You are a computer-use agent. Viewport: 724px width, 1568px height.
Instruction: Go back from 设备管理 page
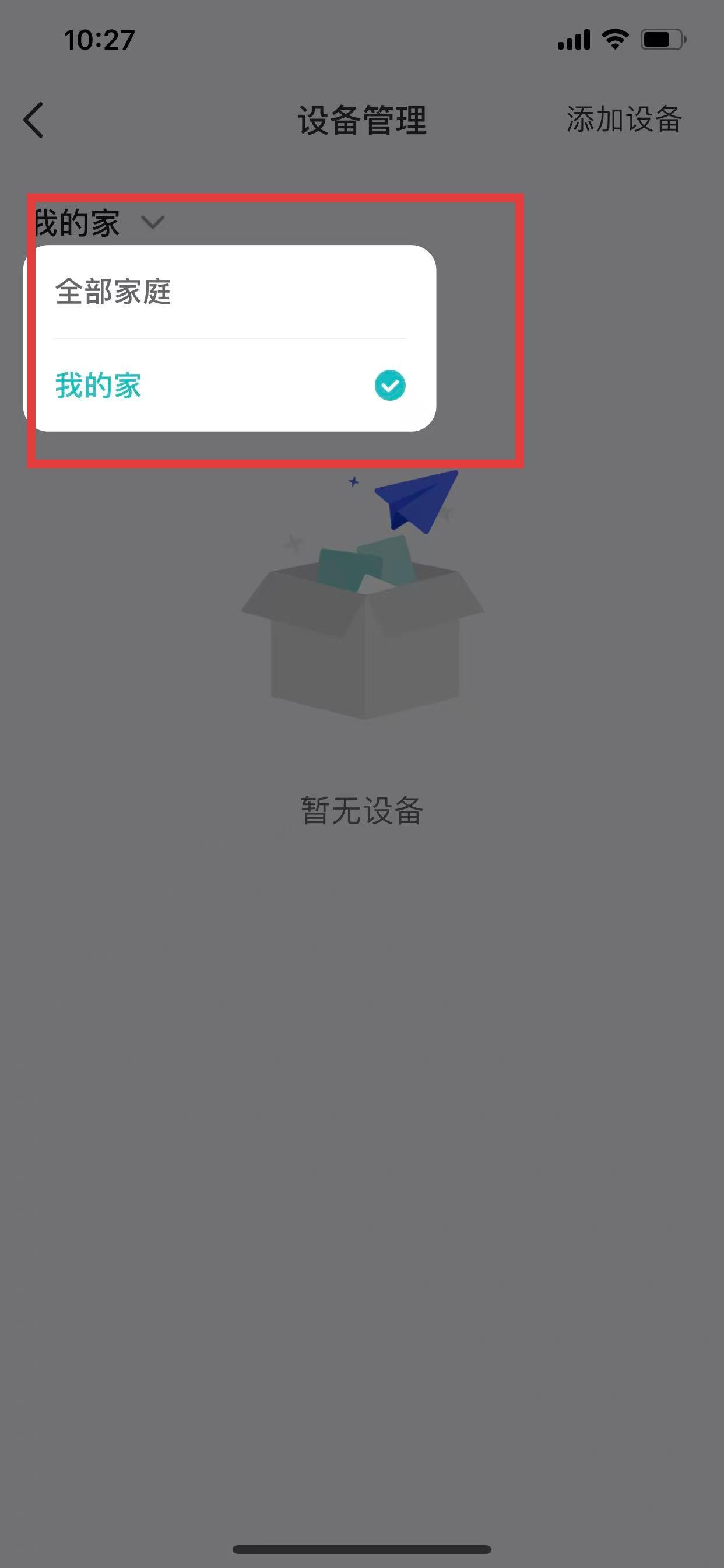[x=34, y=120]
